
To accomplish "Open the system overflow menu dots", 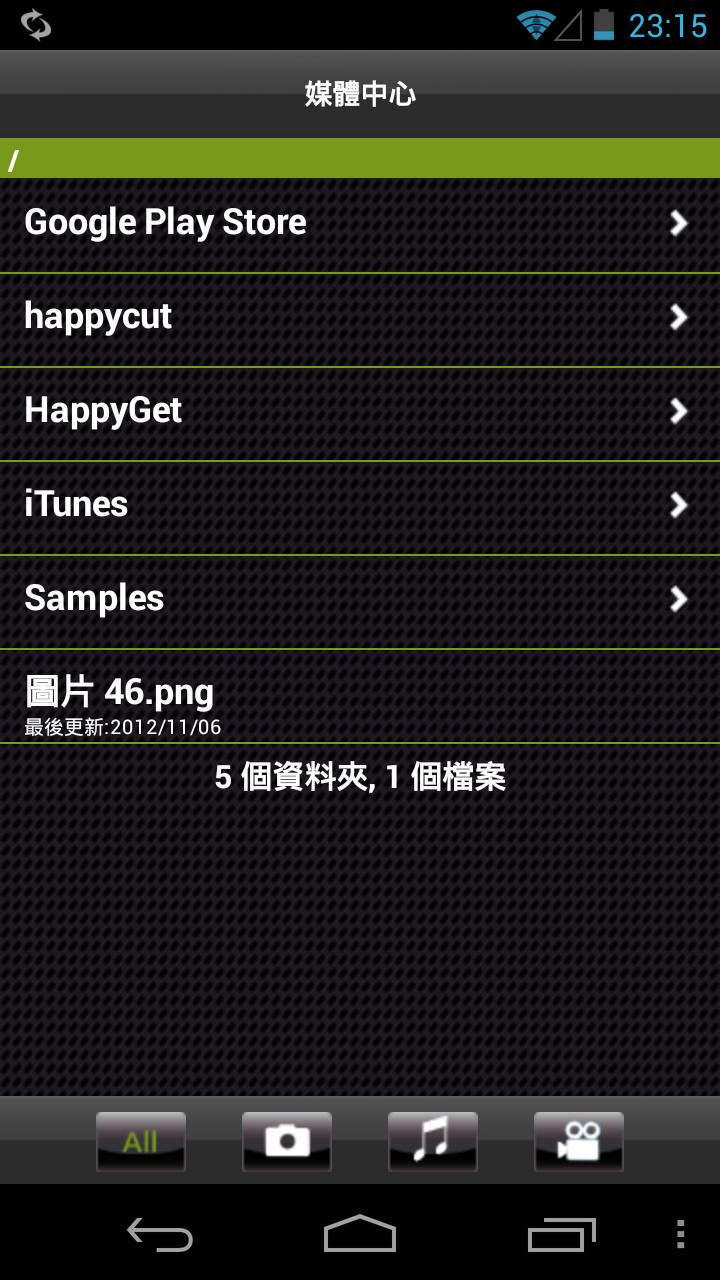I will coord(680,1234).
